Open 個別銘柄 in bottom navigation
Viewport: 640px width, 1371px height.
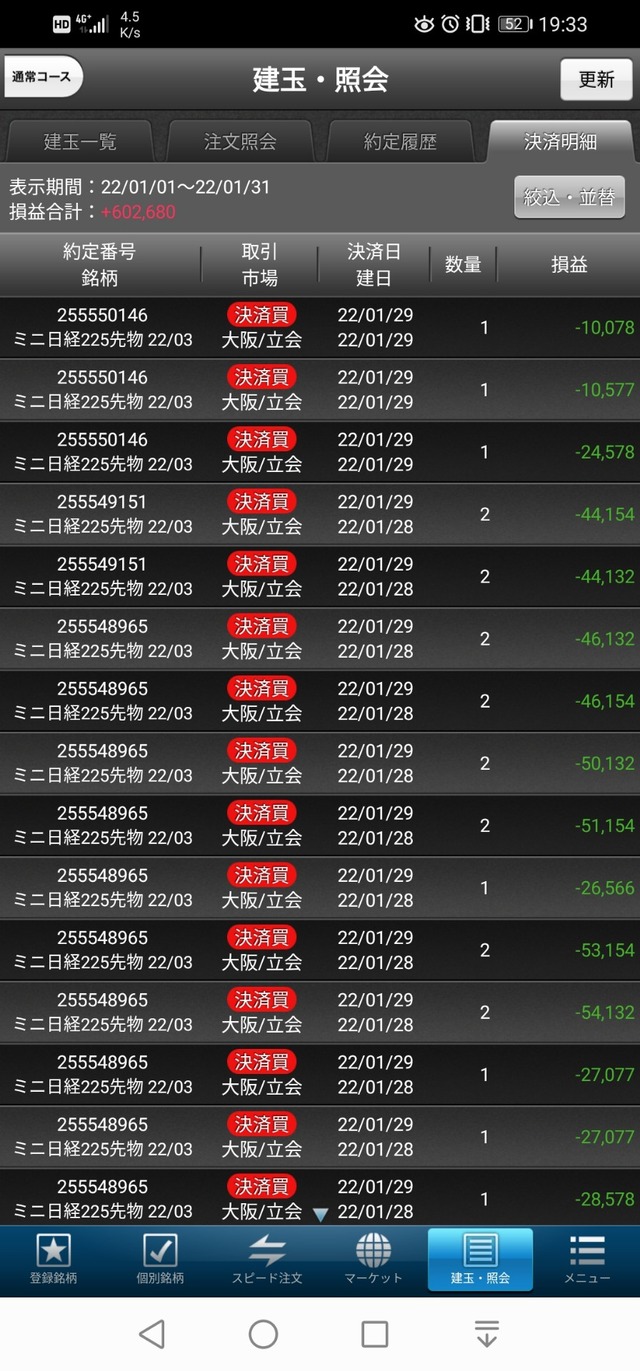click(x=160, y=1259)
